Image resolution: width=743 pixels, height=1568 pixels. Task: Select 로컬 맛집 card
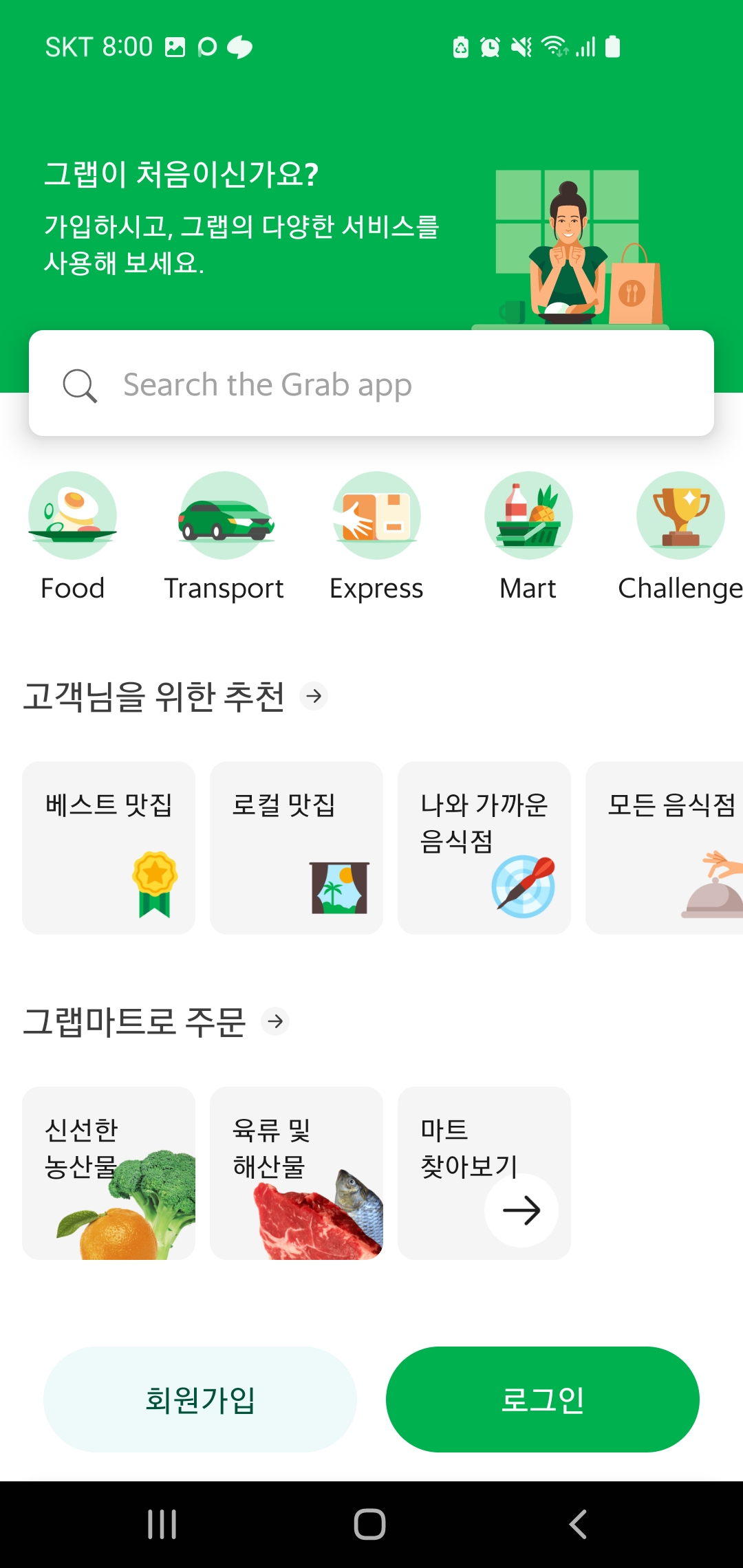coord(296,847)
